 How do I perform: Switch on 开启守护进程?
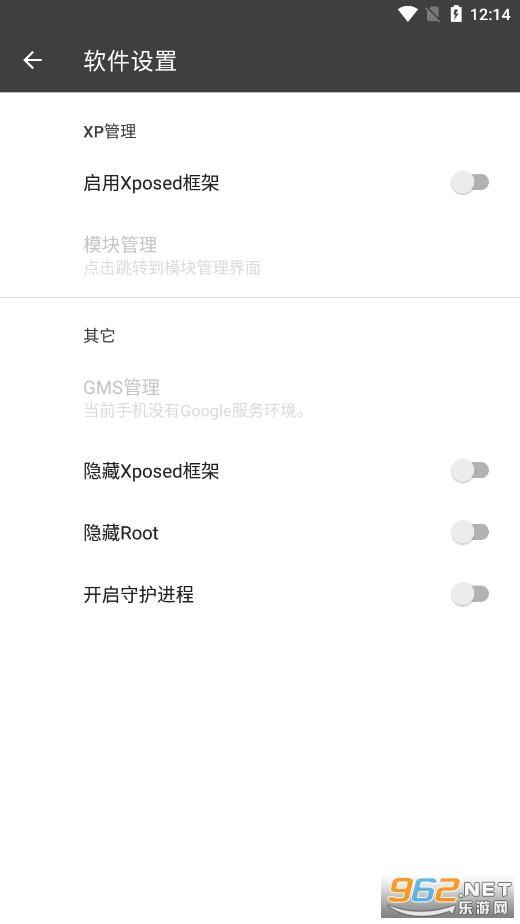pyautogui.click(x=470, y=594)
